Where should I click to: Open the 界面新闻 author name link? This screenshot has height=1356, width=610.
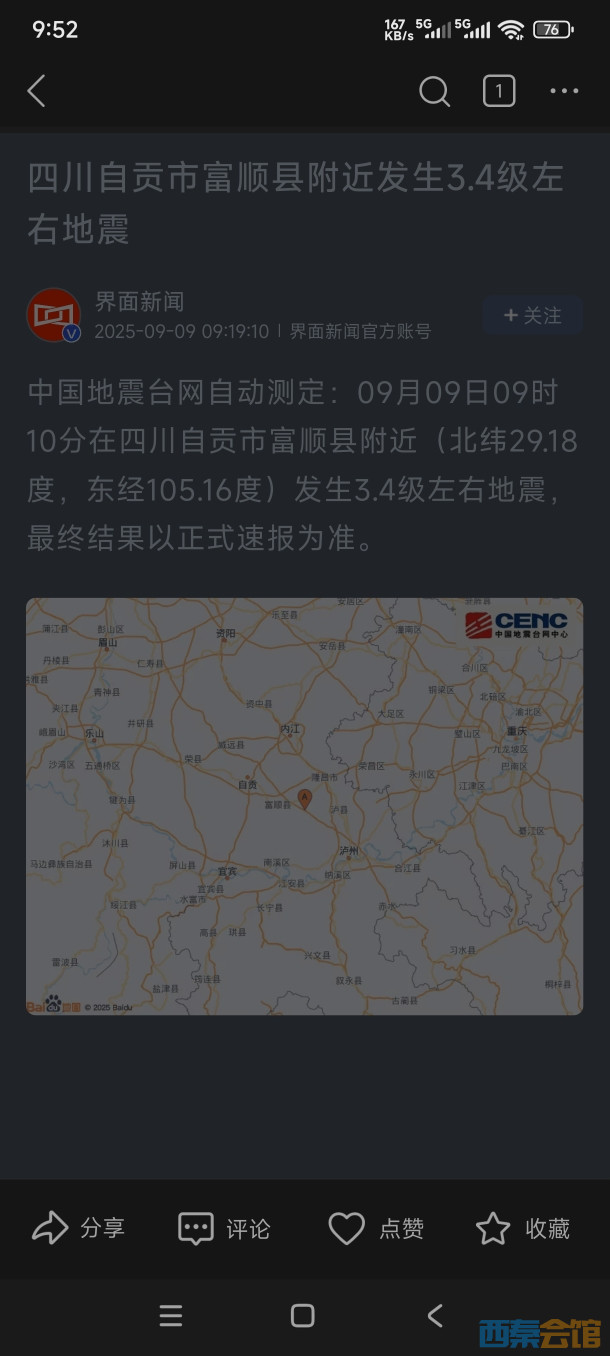point(139,301)
